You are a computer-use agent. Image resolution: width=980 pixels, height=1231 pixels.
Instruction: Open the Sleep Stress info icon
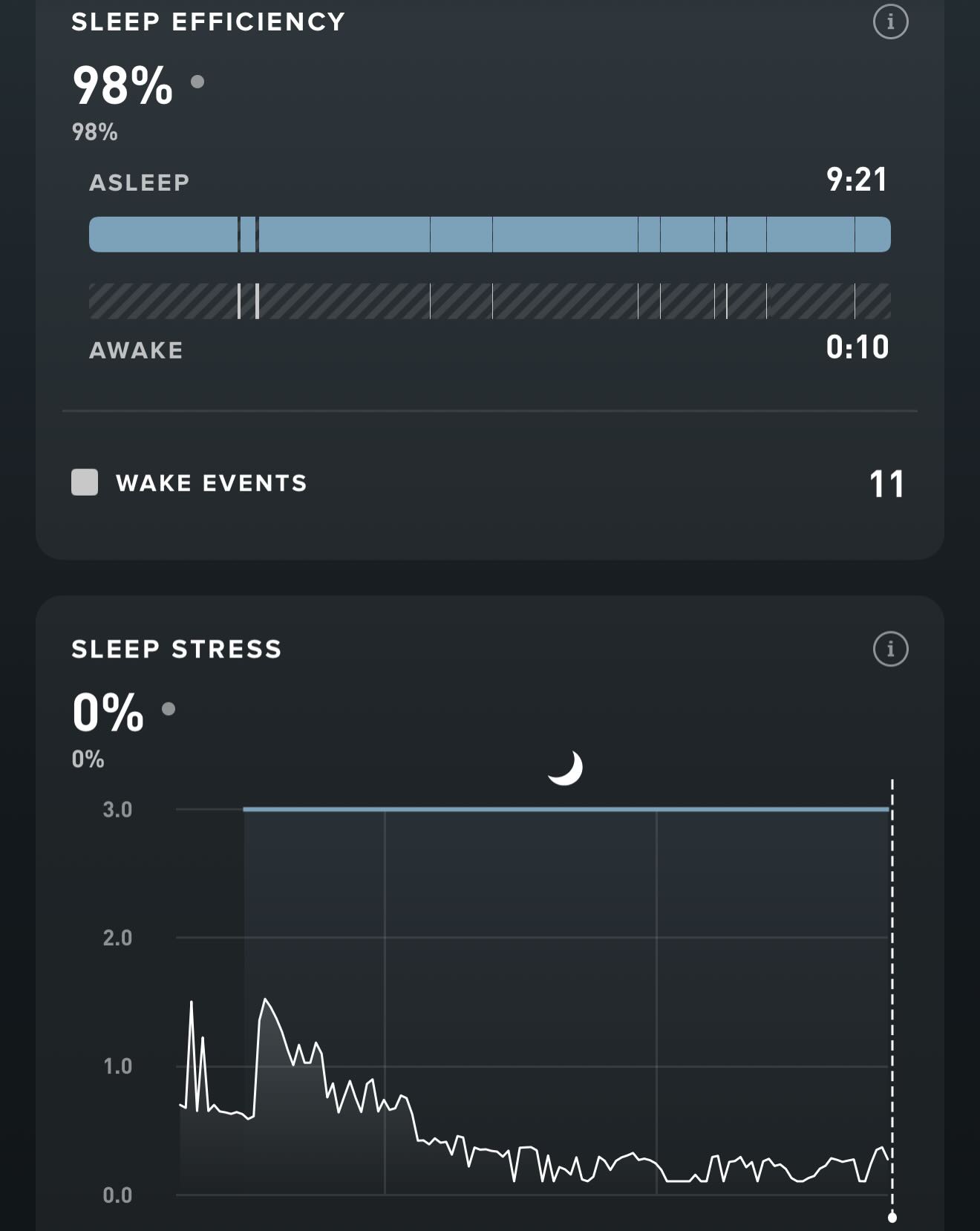click(x=890, y=649)
